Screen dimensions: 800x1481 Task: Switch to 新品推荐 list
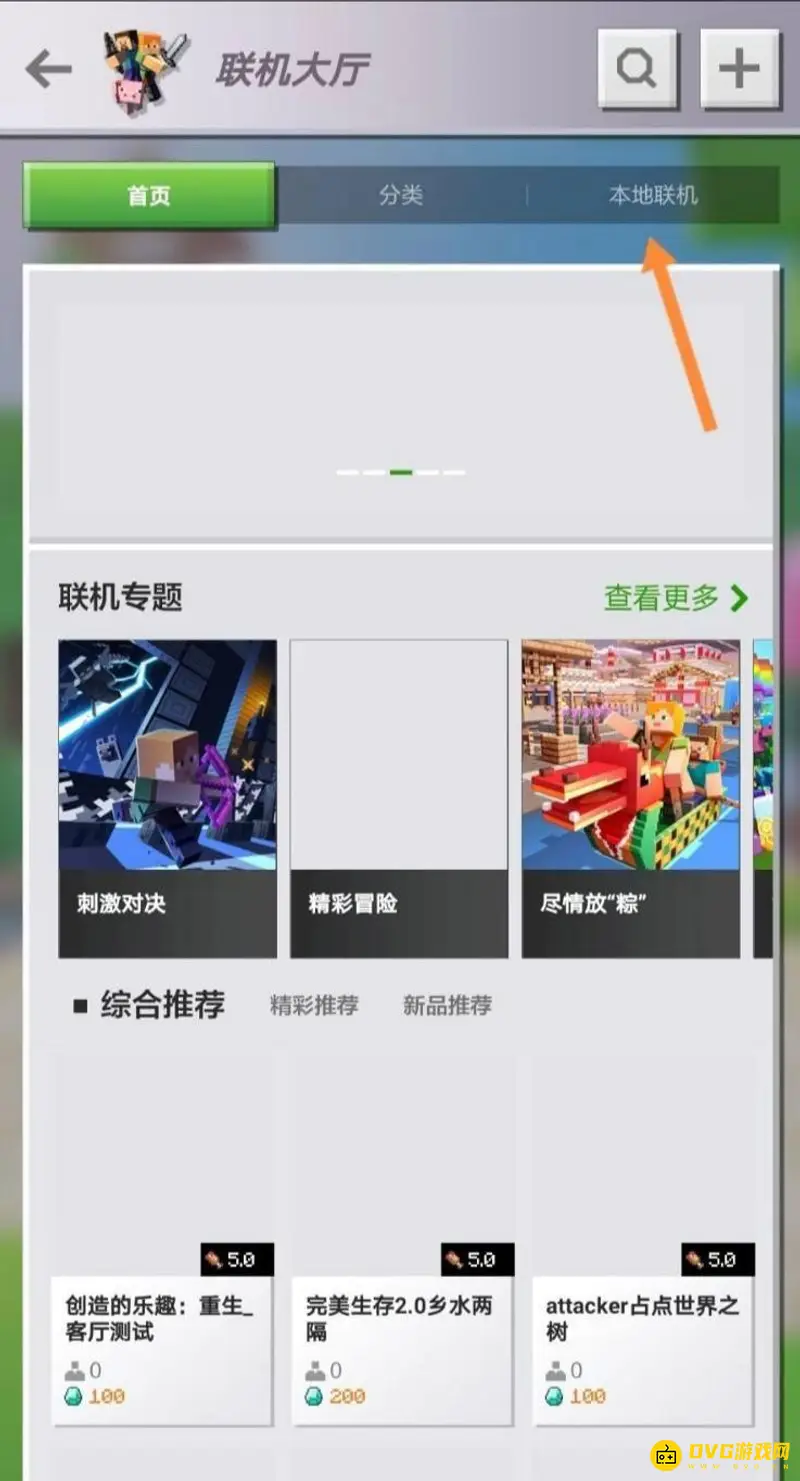[447, 1006]
